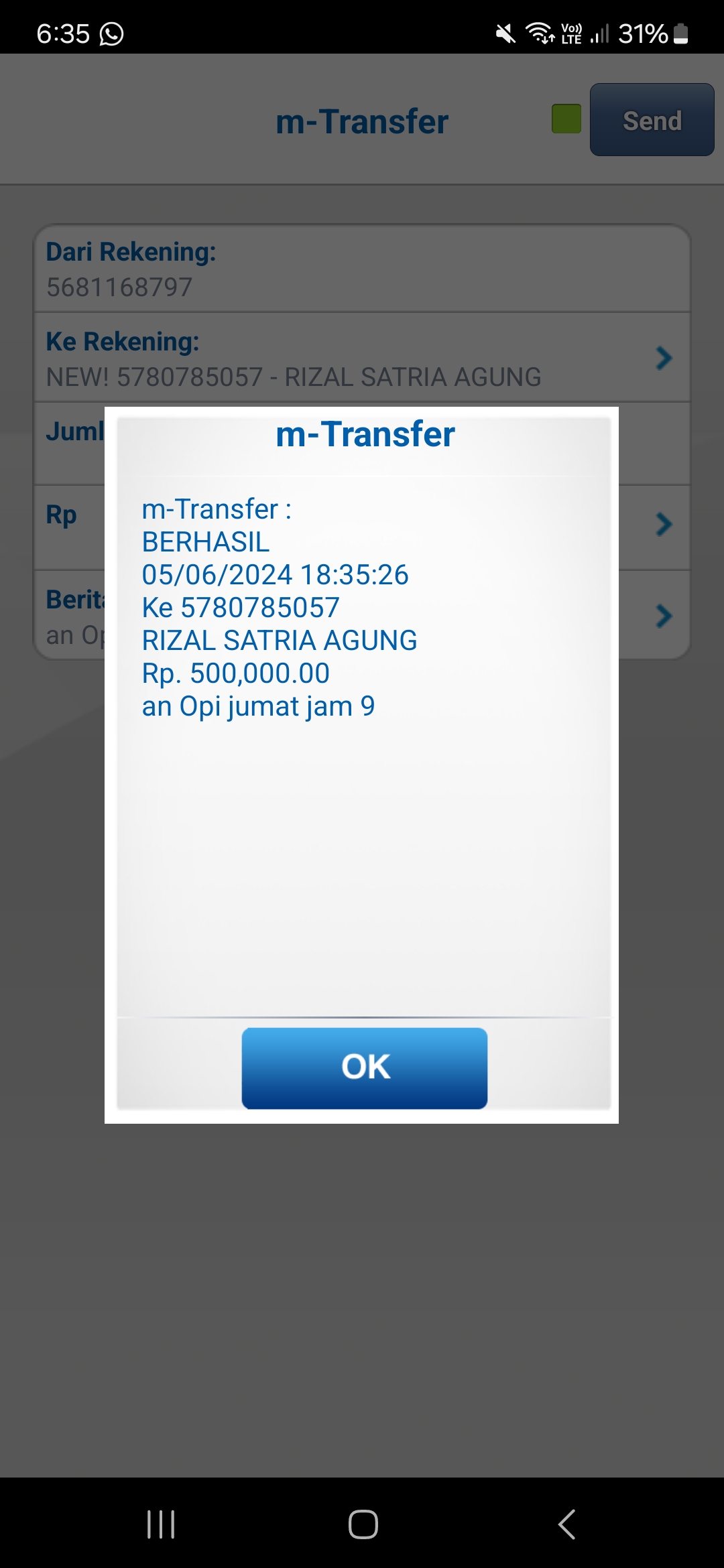Open the Ke Rekening recipient row
The width and height of the screenshot is (724, 1568).
pyautogui.click(x=362, y=358)
